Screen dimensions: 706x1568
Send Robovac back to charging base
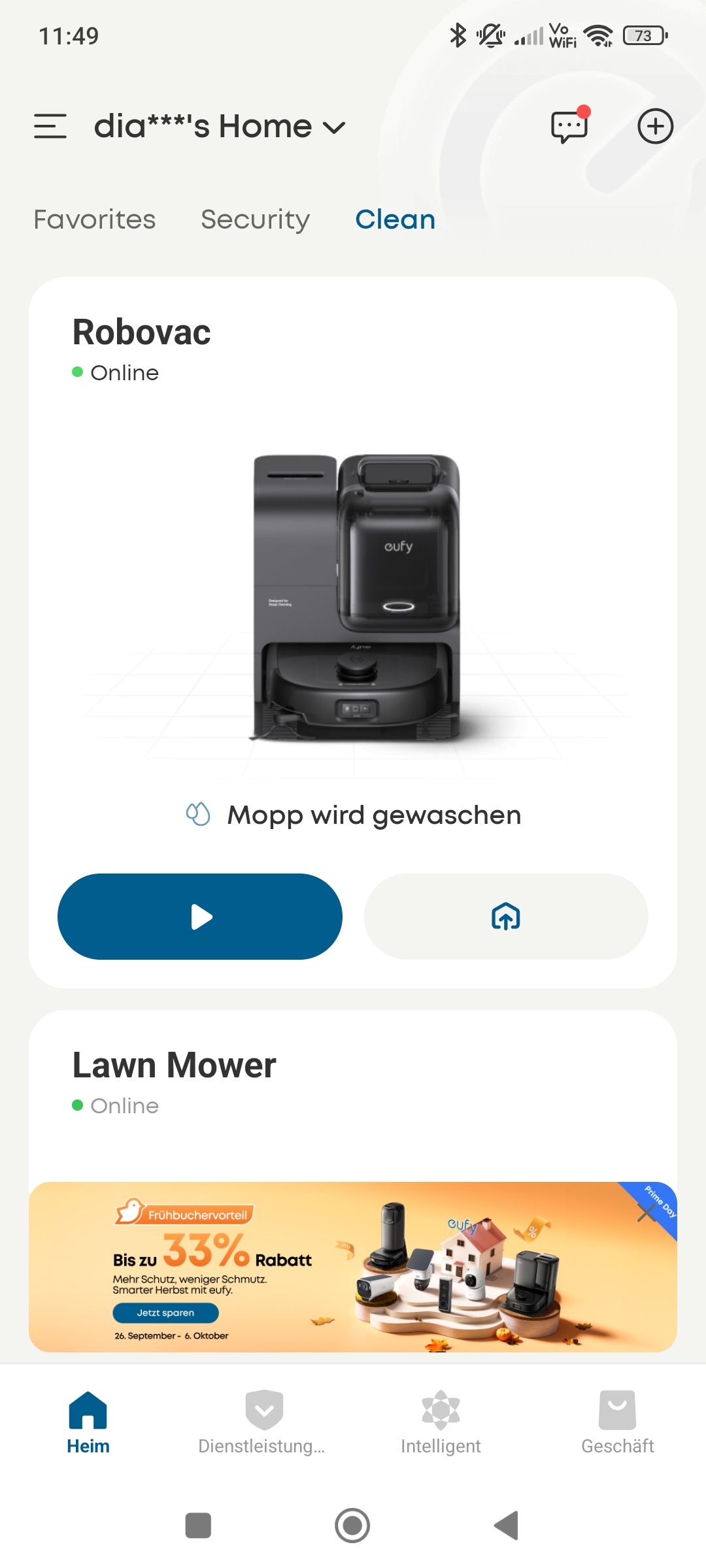pos(506,917)
